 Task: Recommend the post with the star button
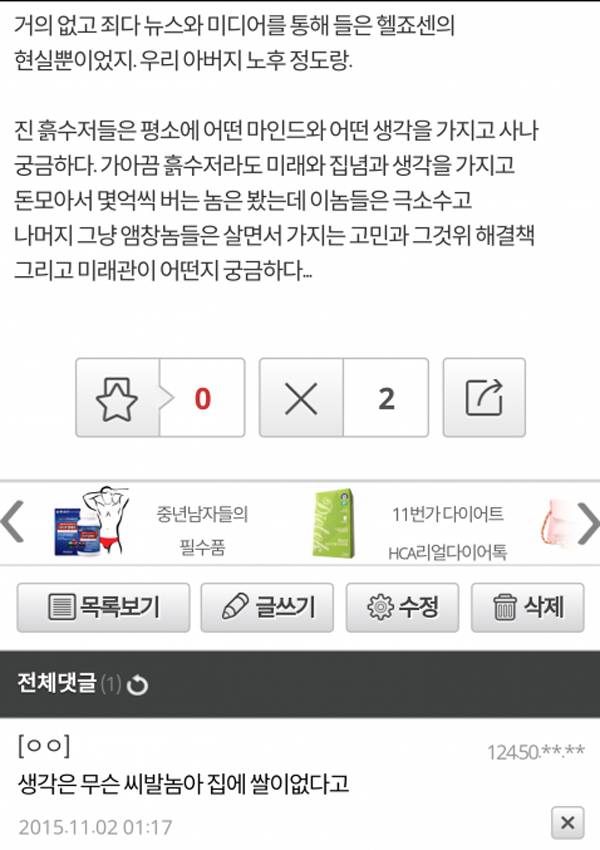pyautogui.click(x=118, y=398)
